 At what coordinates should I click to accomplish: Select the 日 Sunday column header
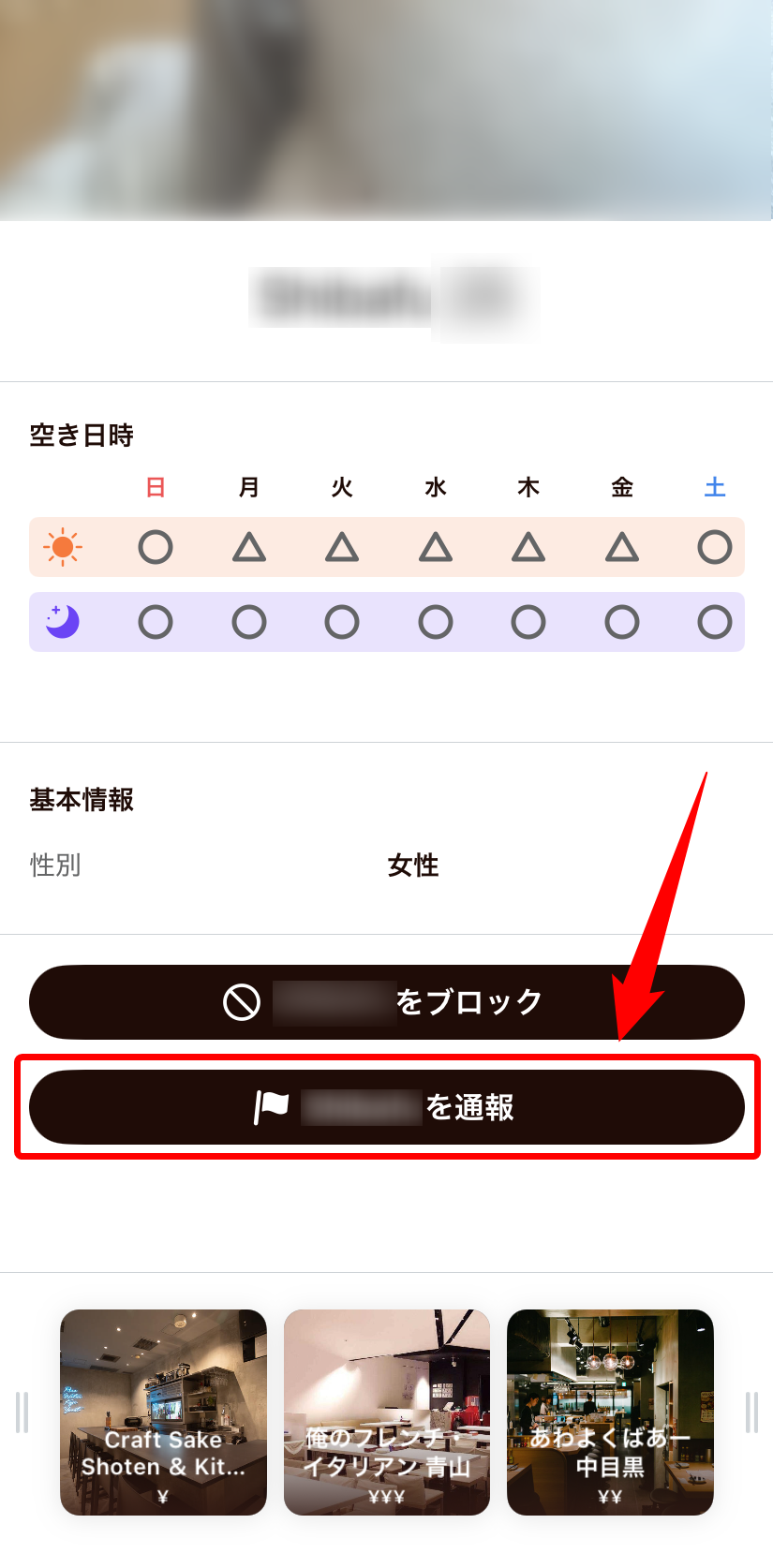[x=156, y=487]
